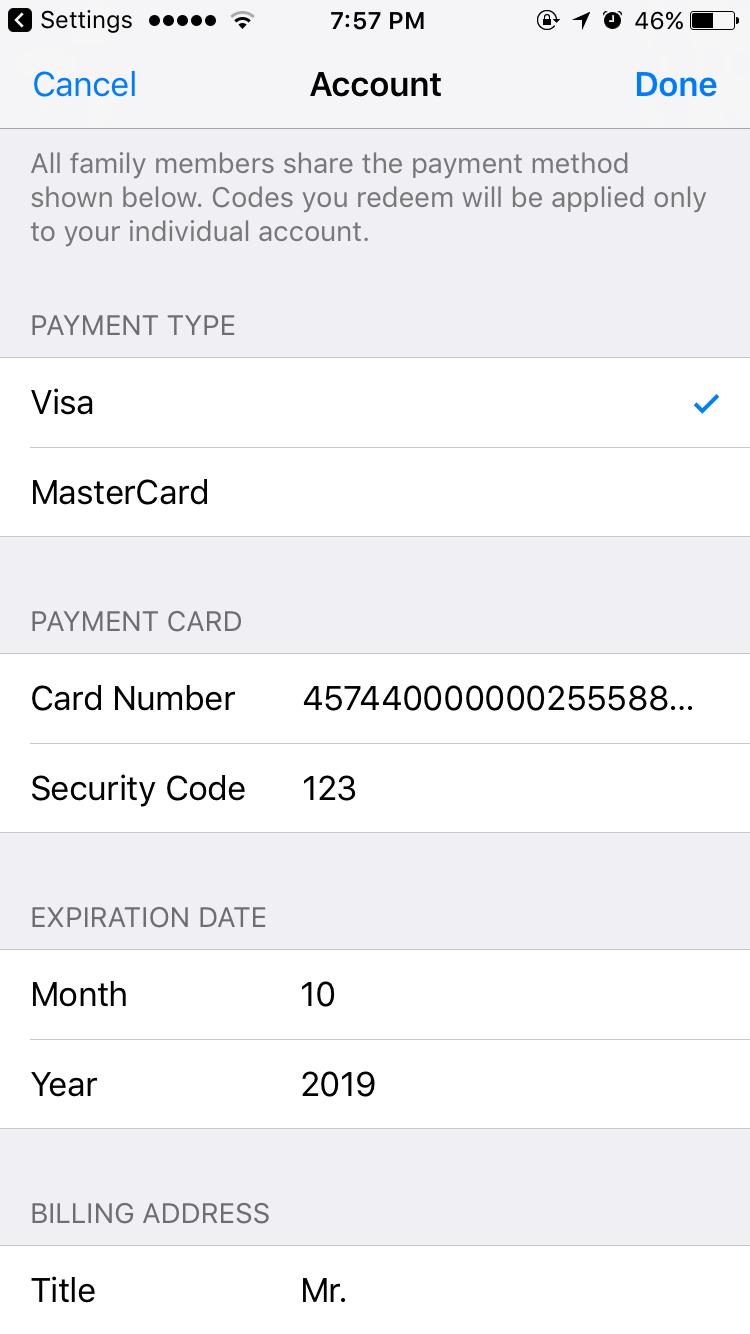Change the expiration Year
750x1334 pixels.
coord(497,1085)
